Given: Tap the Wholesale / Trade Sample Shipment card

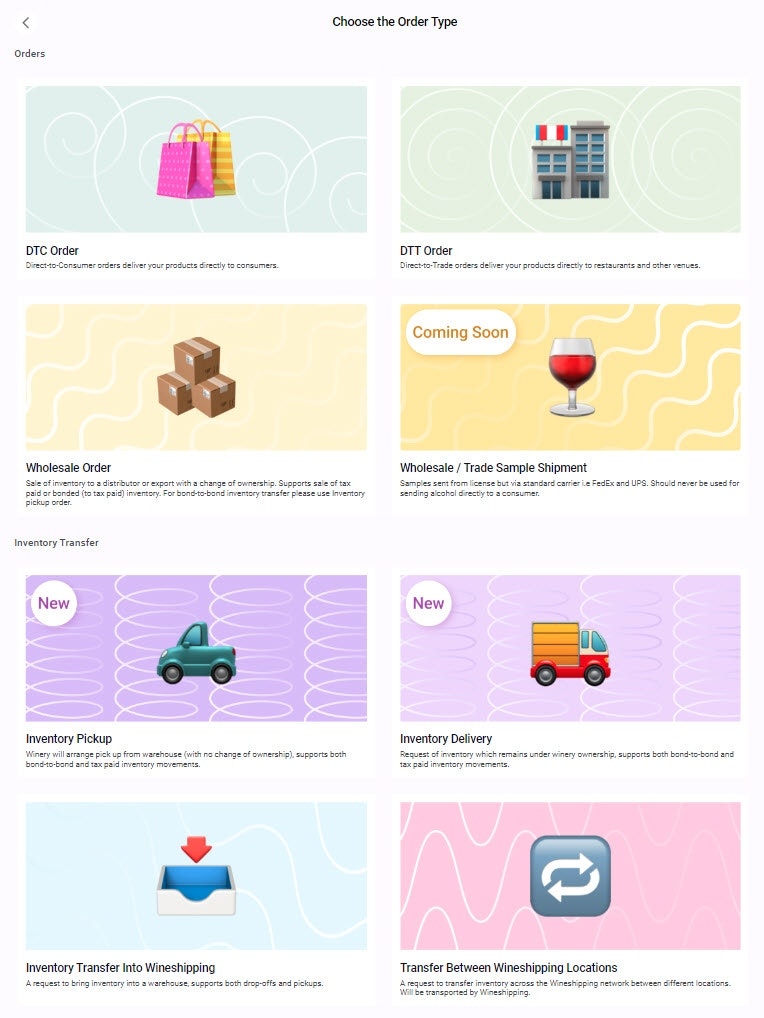Looking at the screenshot, I should (x=570, y=378).
